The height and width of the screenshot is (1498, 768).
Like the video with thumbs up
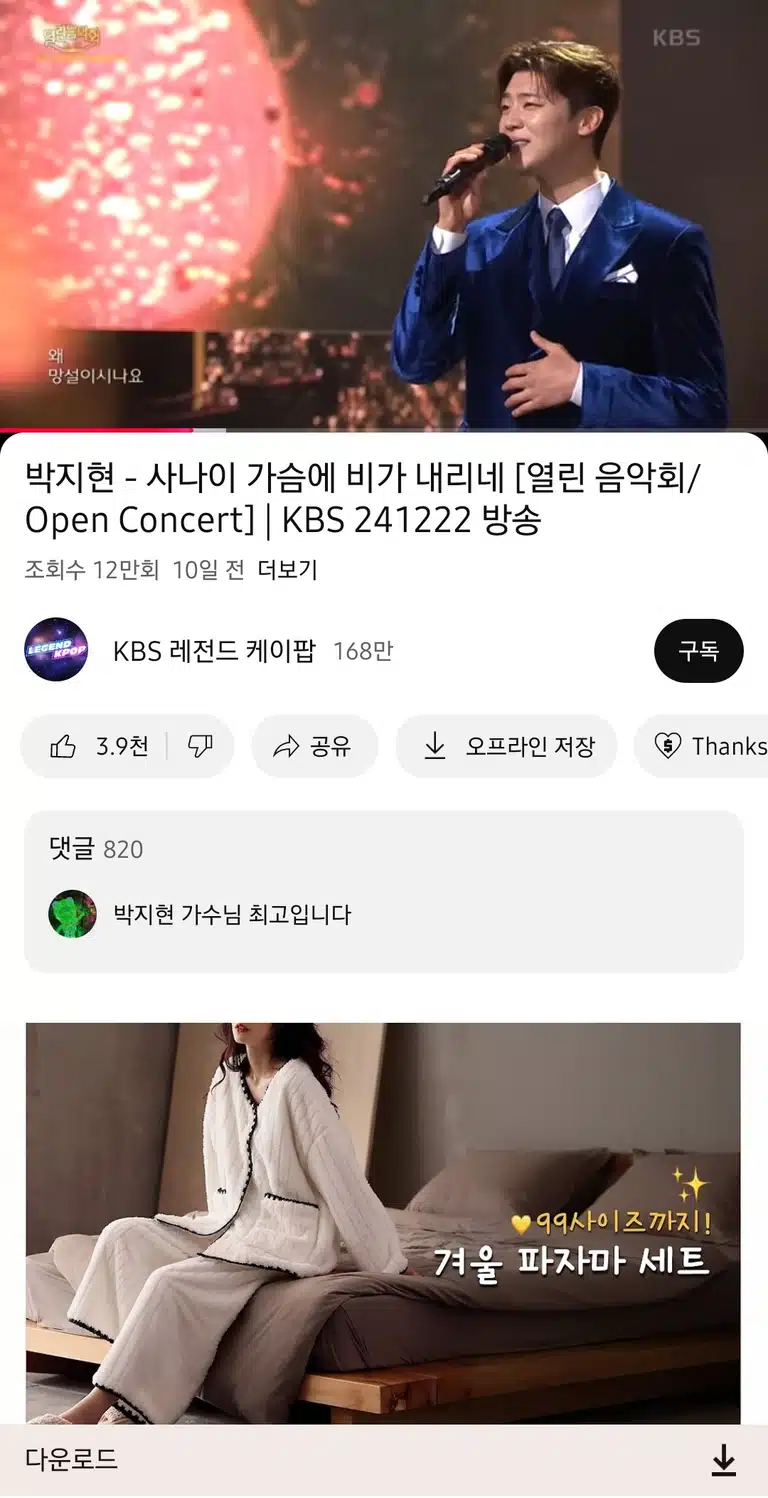click(97, 746)
